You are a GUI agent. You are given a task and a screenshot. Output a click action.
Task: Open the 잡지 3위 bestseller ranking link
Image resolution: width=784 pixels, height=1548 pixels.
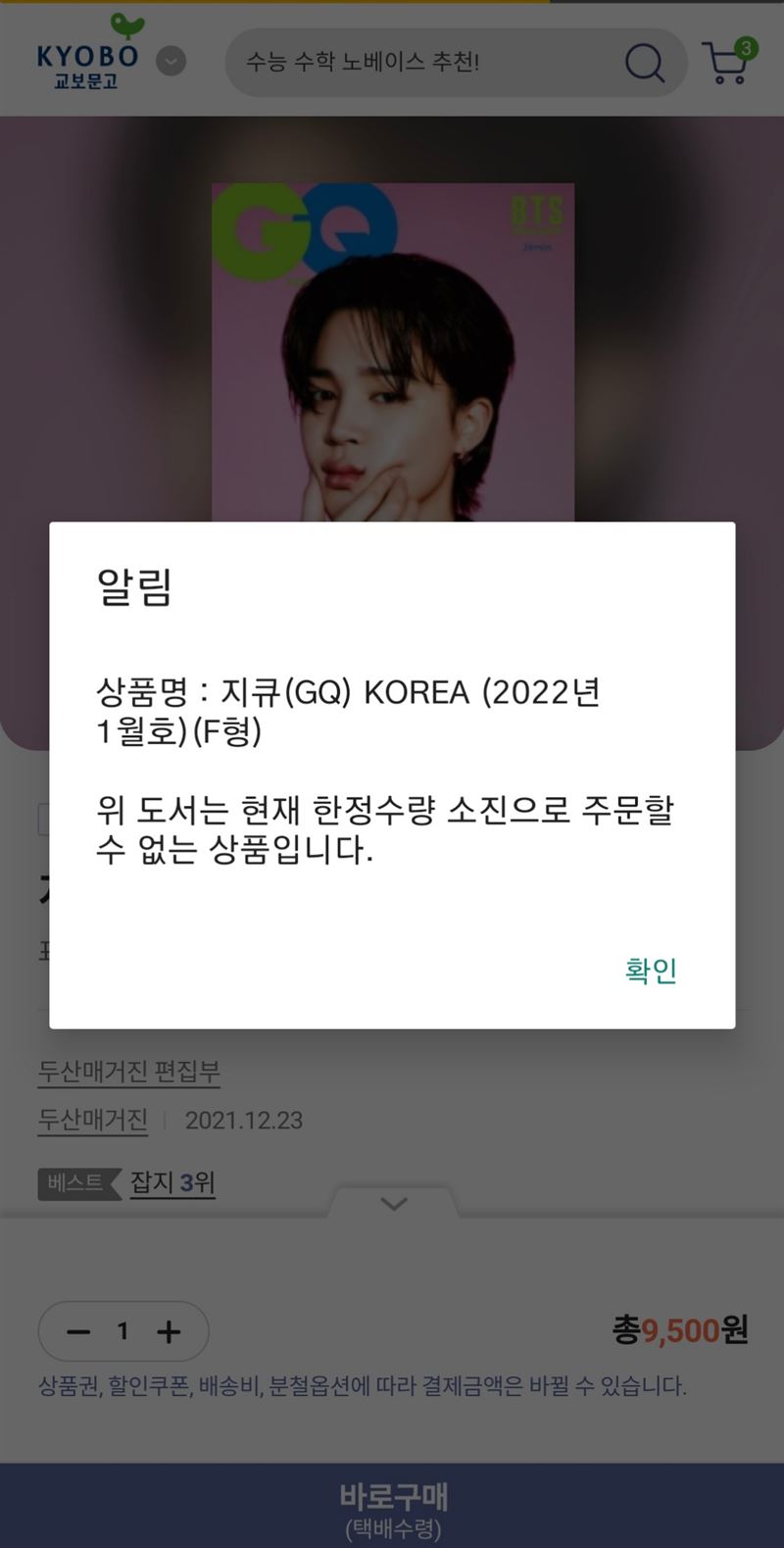click(x=172, y=1183)
